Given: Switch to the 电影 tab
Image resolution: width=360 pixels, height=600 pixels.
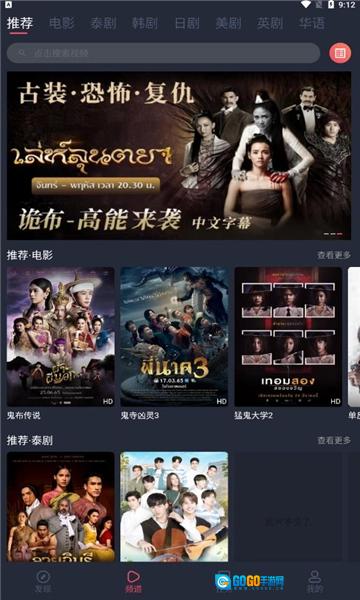Looking at the screenshot, I should 62,24.
